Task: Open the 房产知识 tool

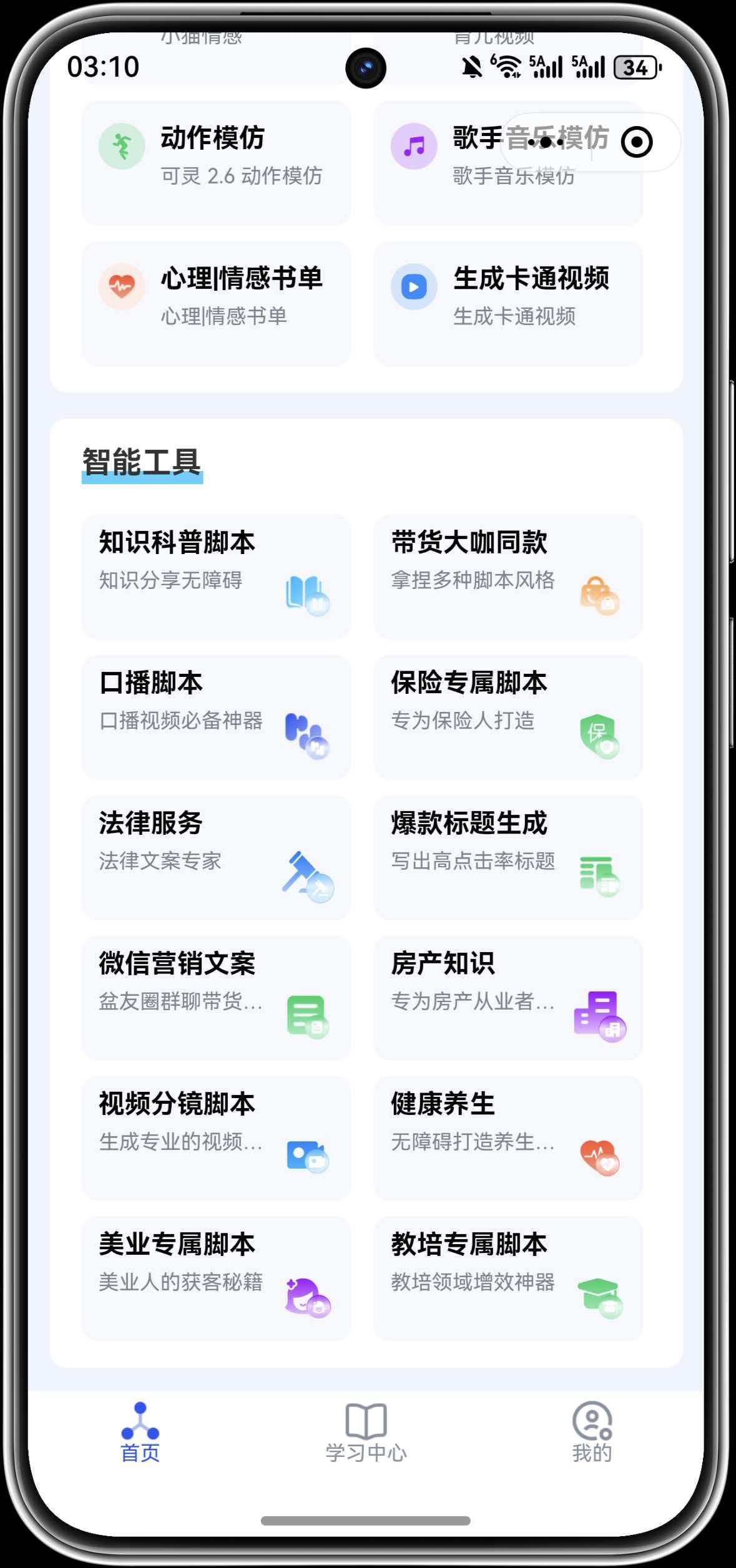Action: click(x=508, y=997)
